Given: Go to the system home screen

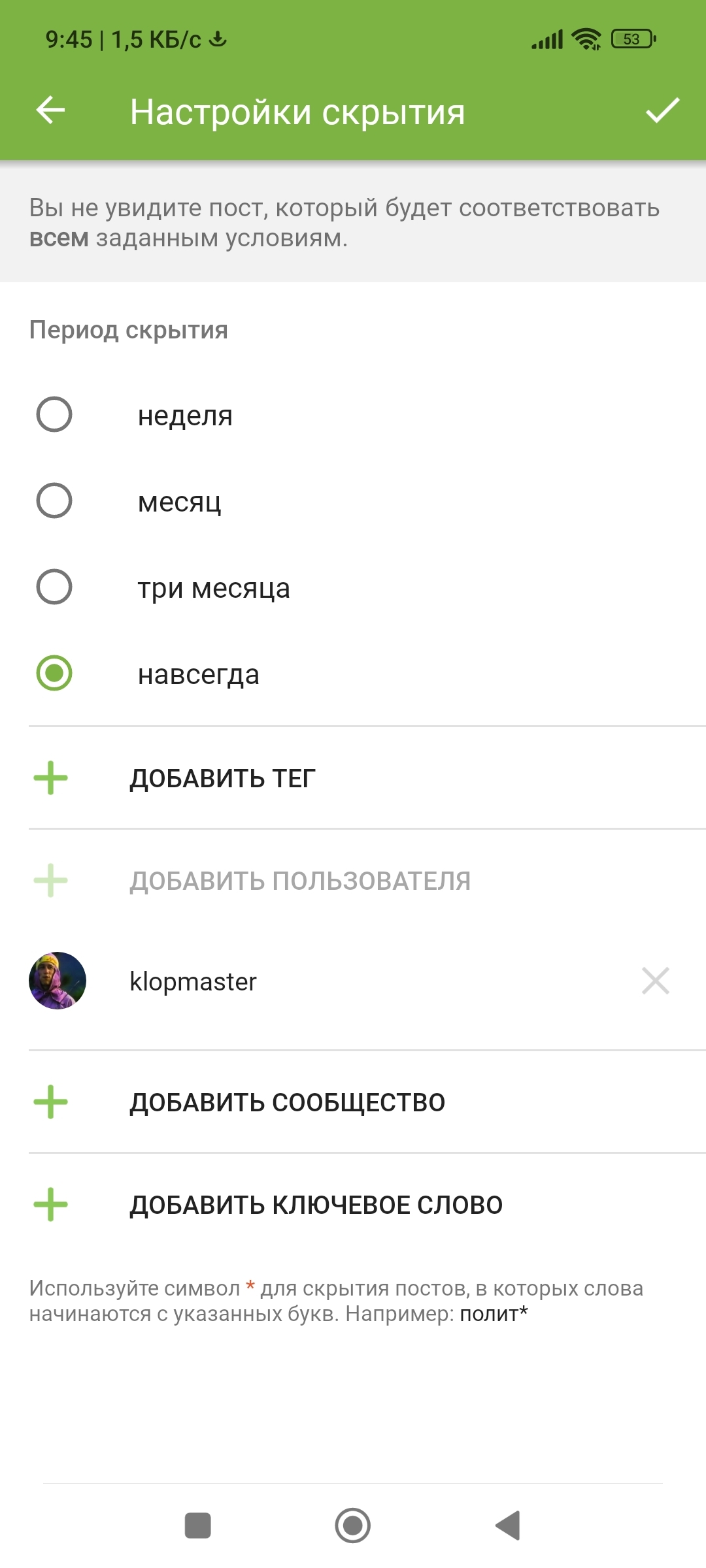Looking at the screenshot, I should tap(353, 1526).
